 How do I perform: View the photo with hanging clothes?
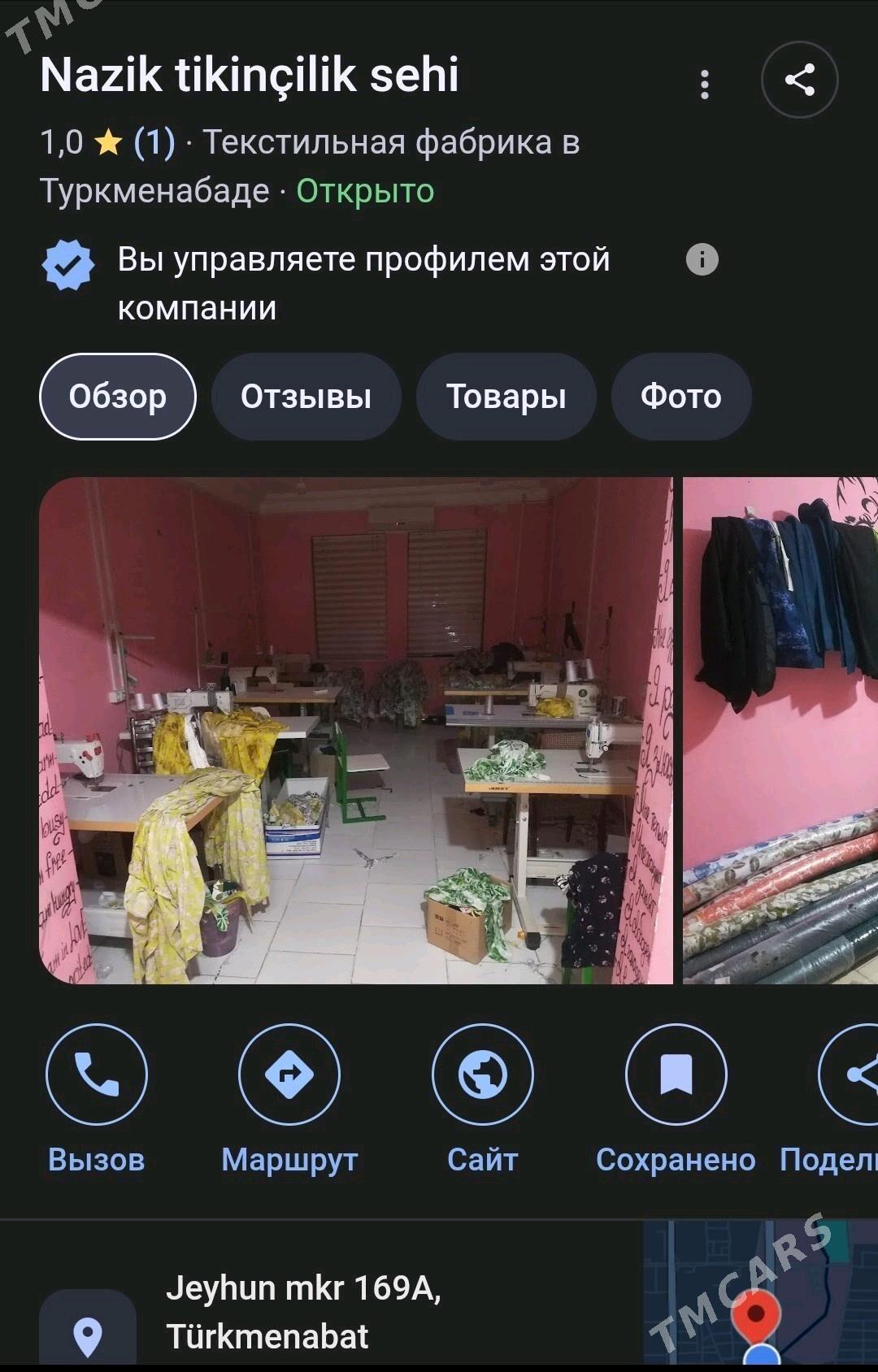tap(780, 730)
